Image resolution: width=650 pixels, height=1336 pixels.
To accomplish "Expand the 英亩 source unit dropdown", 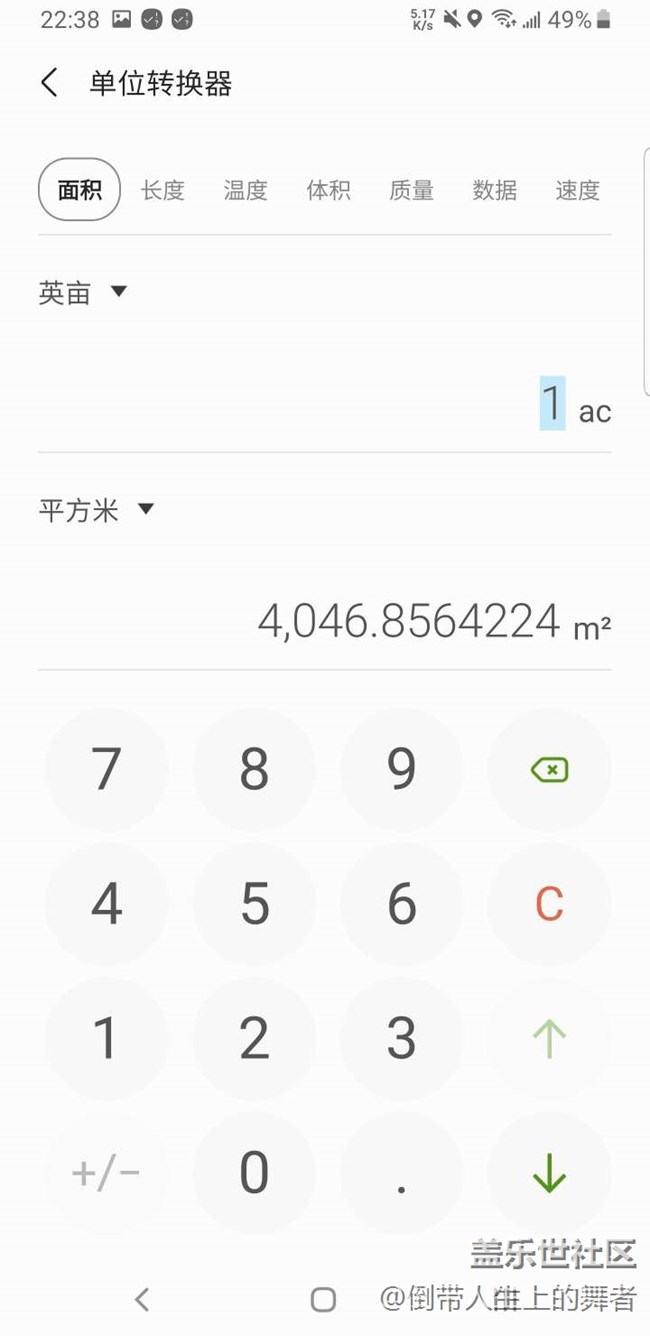I will (84, 293).
